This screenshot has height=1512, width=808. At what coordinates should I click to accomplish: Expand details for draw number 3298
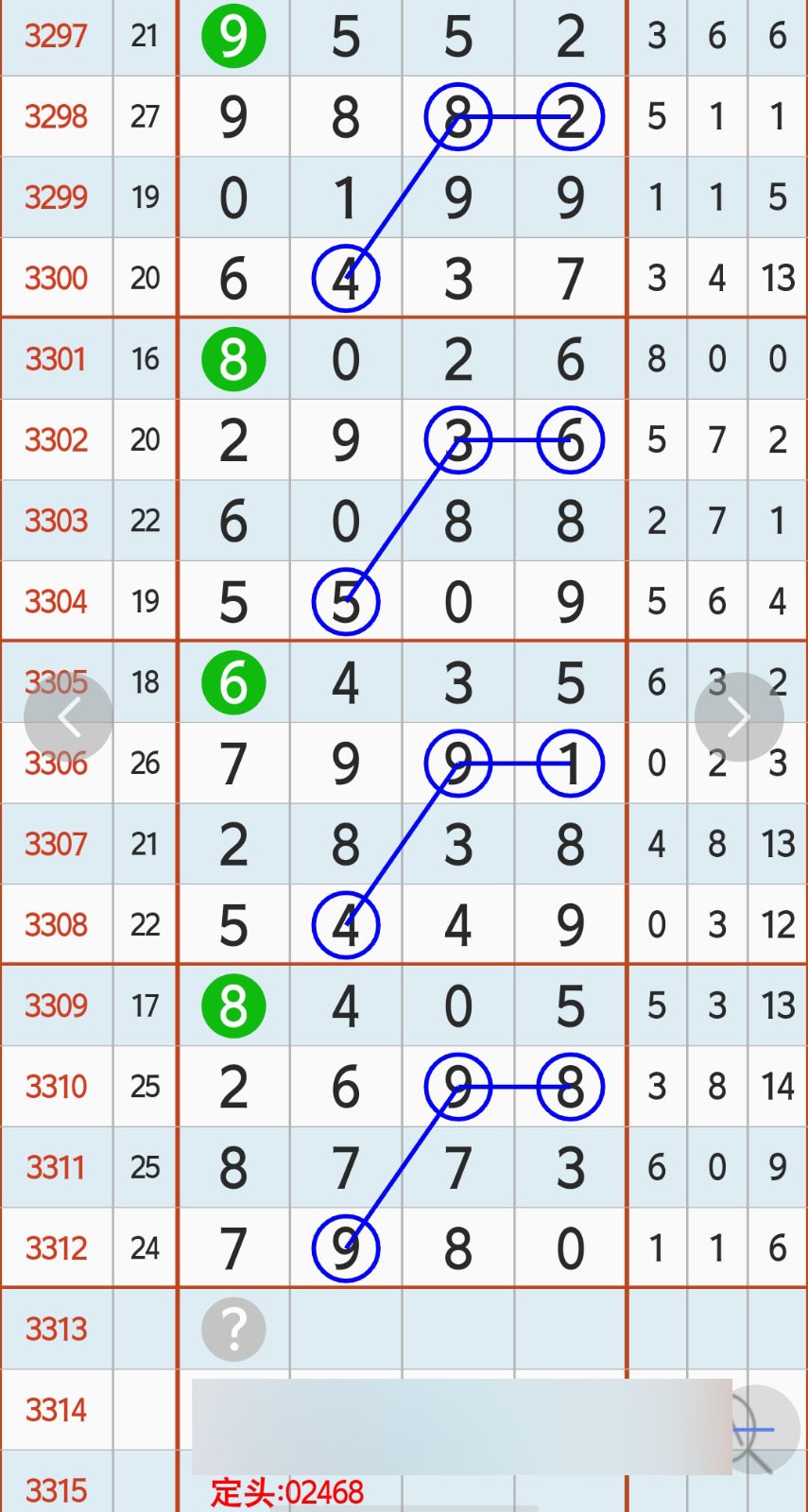pyautogui.click(x=57, y=116)
